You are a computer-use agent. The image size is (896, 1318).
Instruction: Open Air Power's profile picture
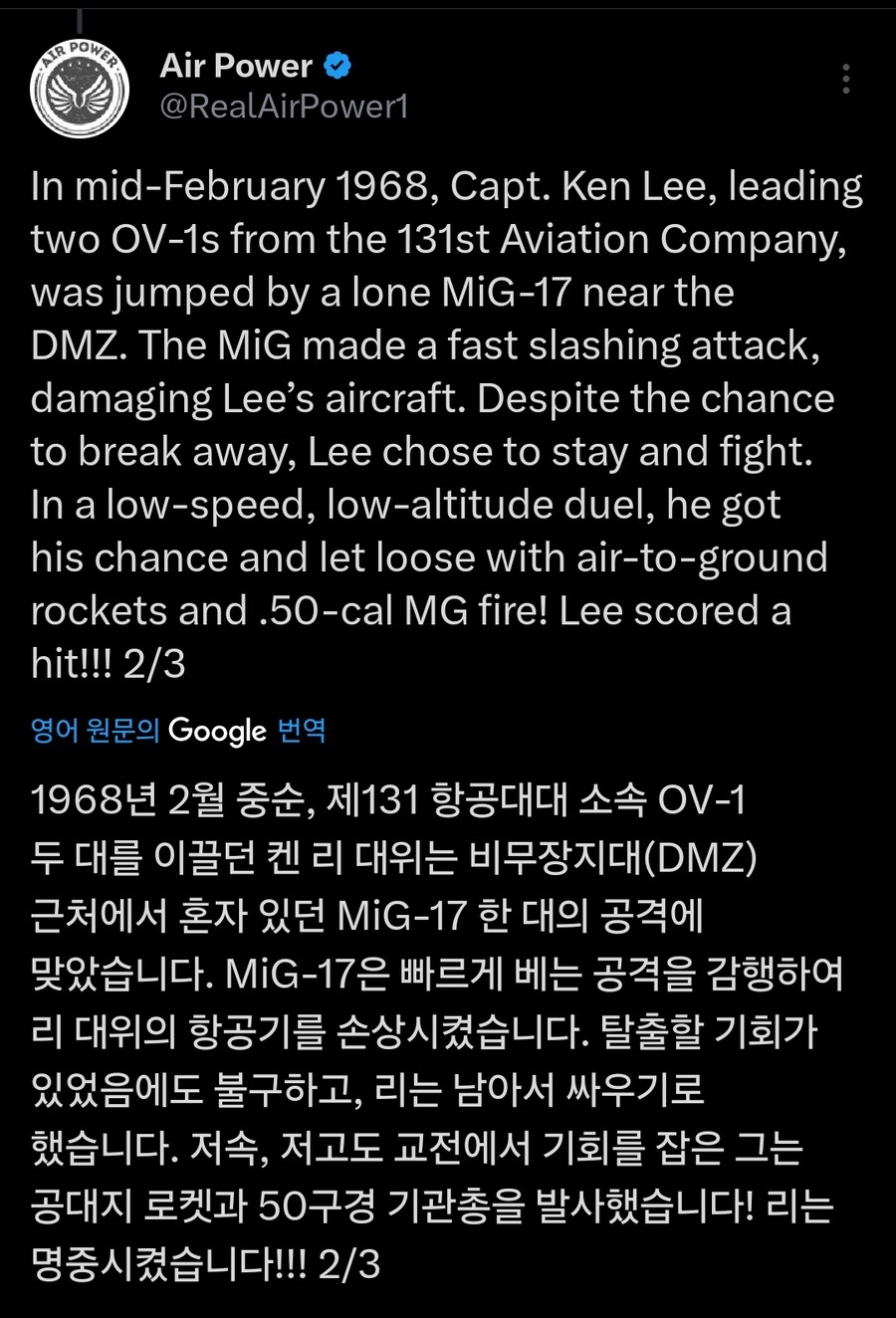coord(80,89)
